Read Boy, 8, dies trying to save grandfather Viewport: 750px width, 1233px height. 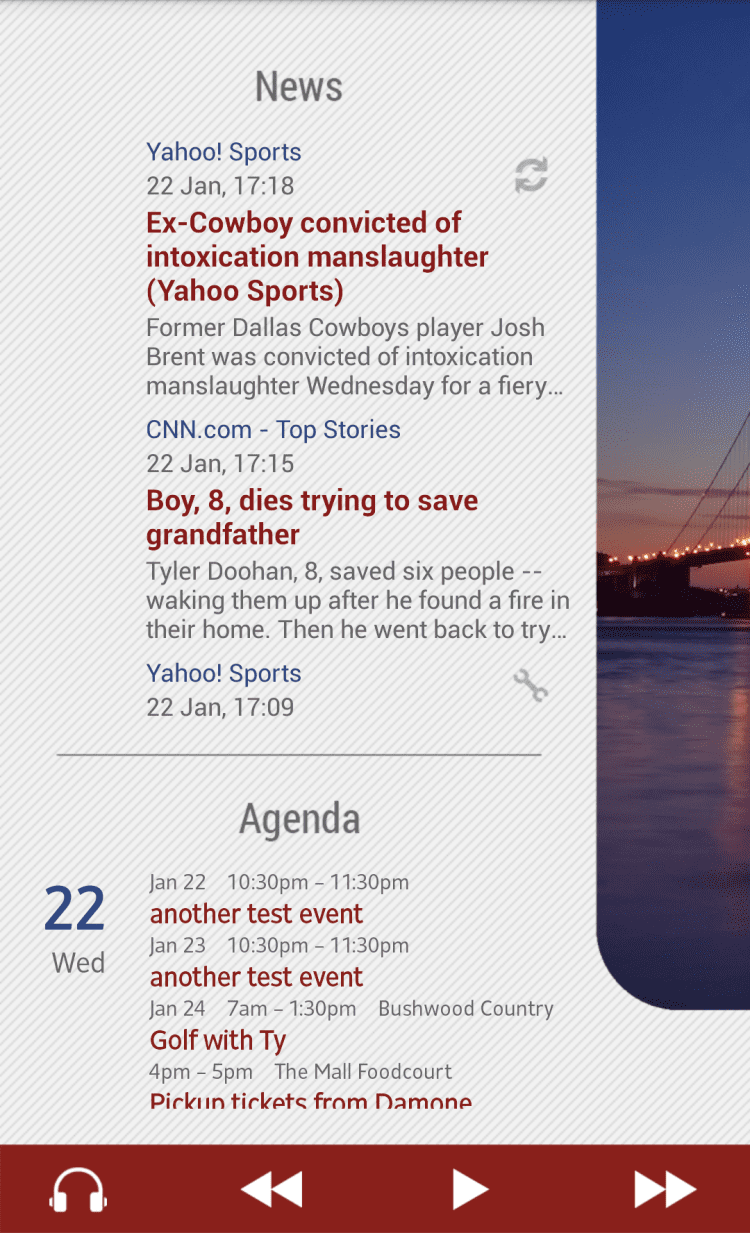point(312,517)
